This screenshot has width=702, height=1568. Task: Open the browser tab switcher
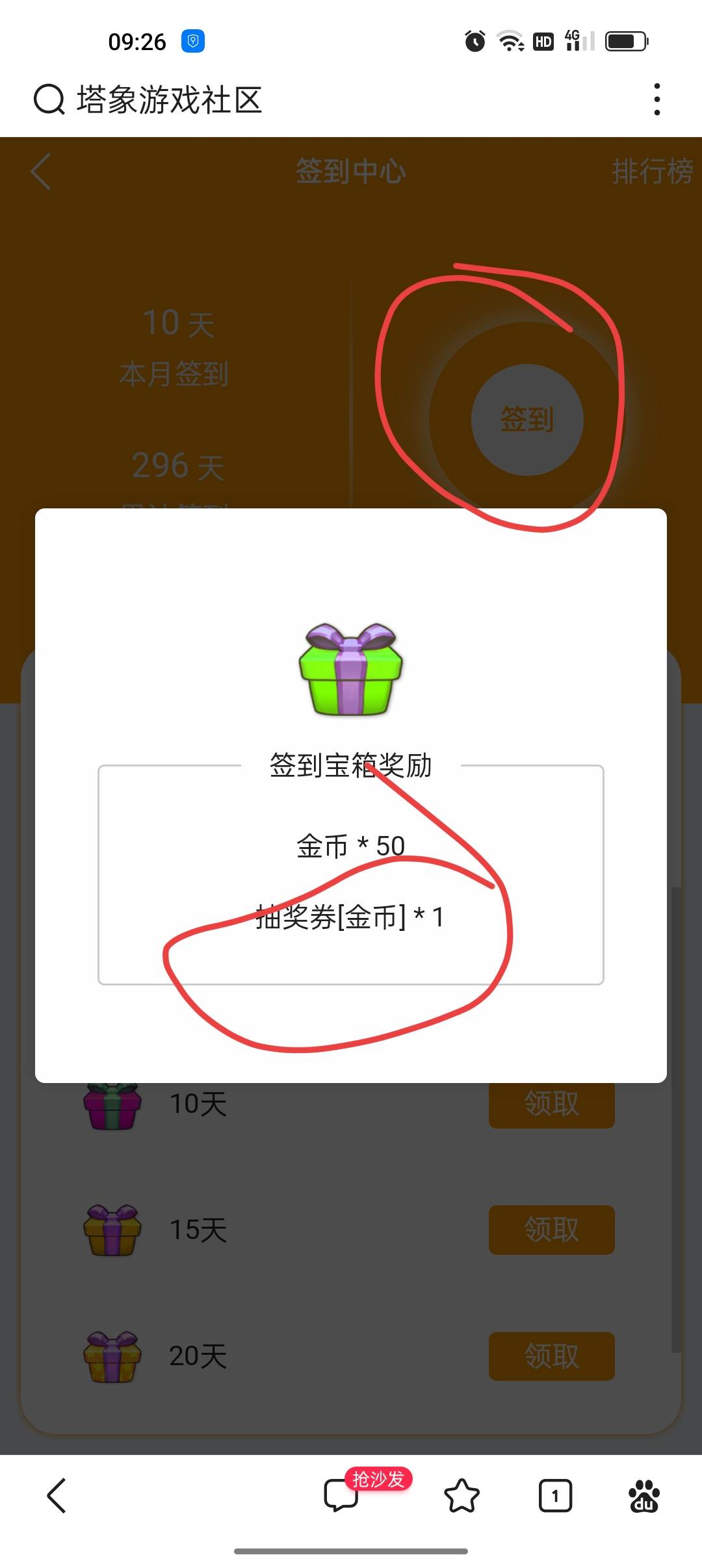[555, 1495]
